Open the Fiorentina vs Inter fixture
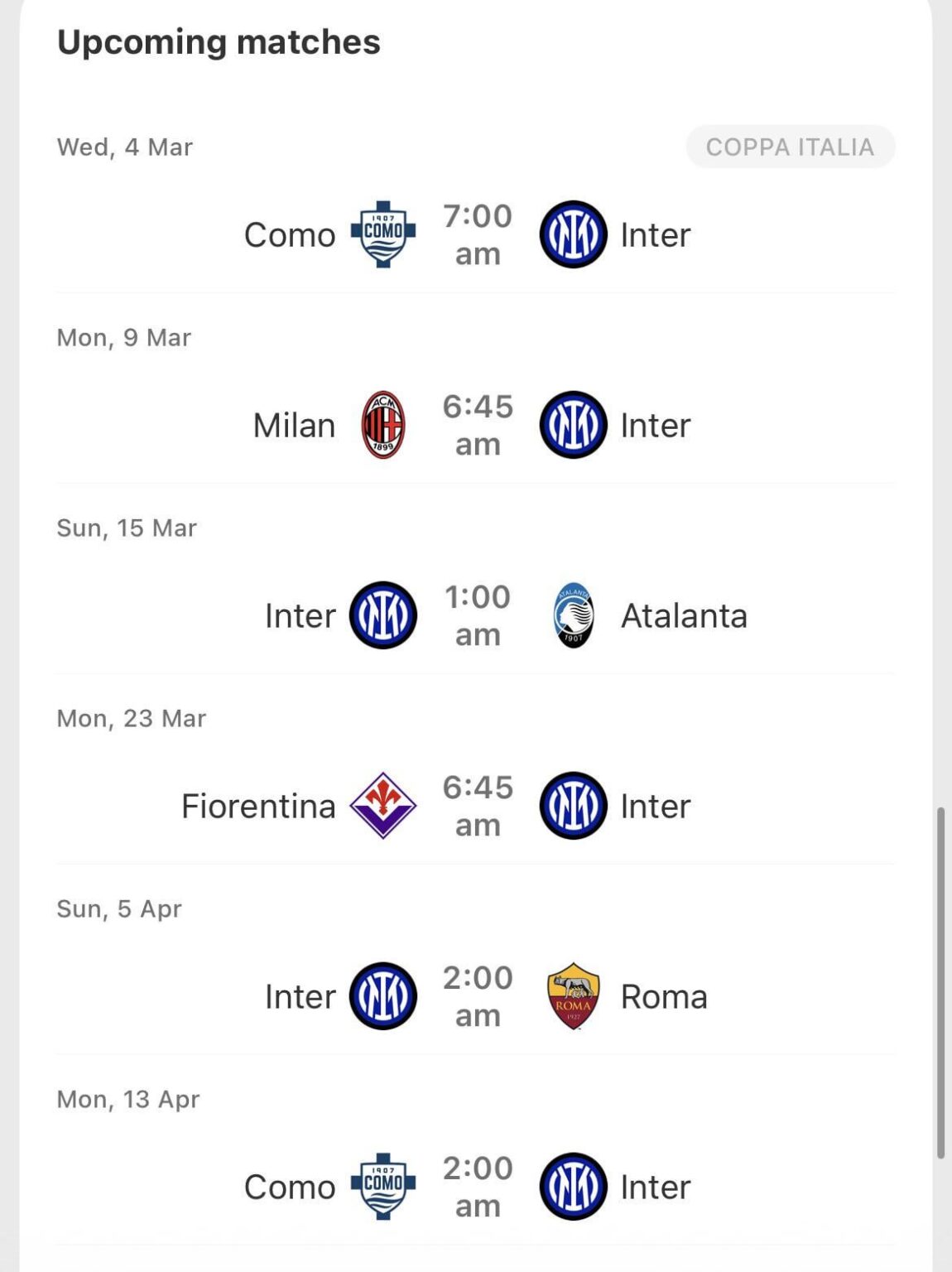The width and height of the screenshot is (952, 1272). [x=476, y=806]
